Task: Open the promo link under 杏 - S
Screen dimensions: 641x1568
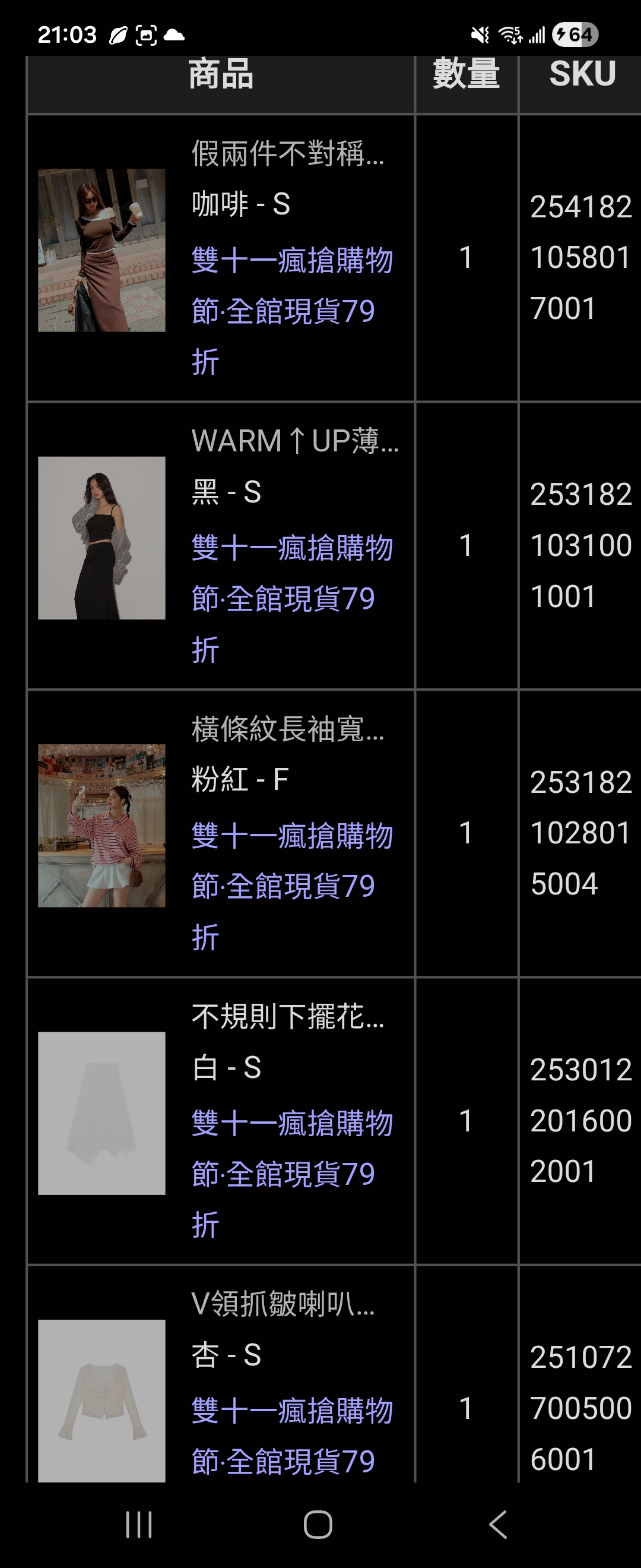Action: click(x=292, y=1436)
